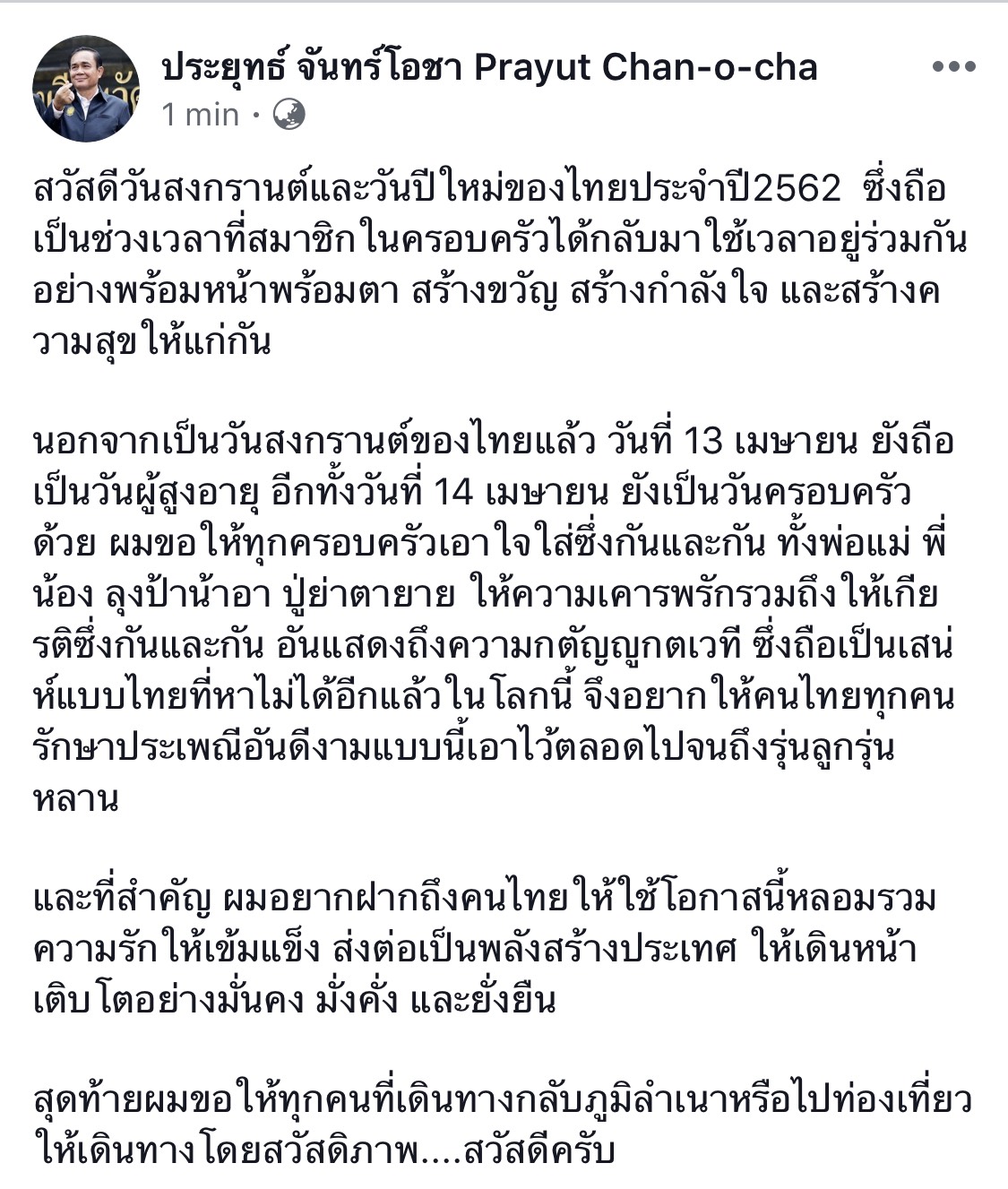
Task: Open Prayut Chan-o-cha's profile picture
Action: coord(86,89)
